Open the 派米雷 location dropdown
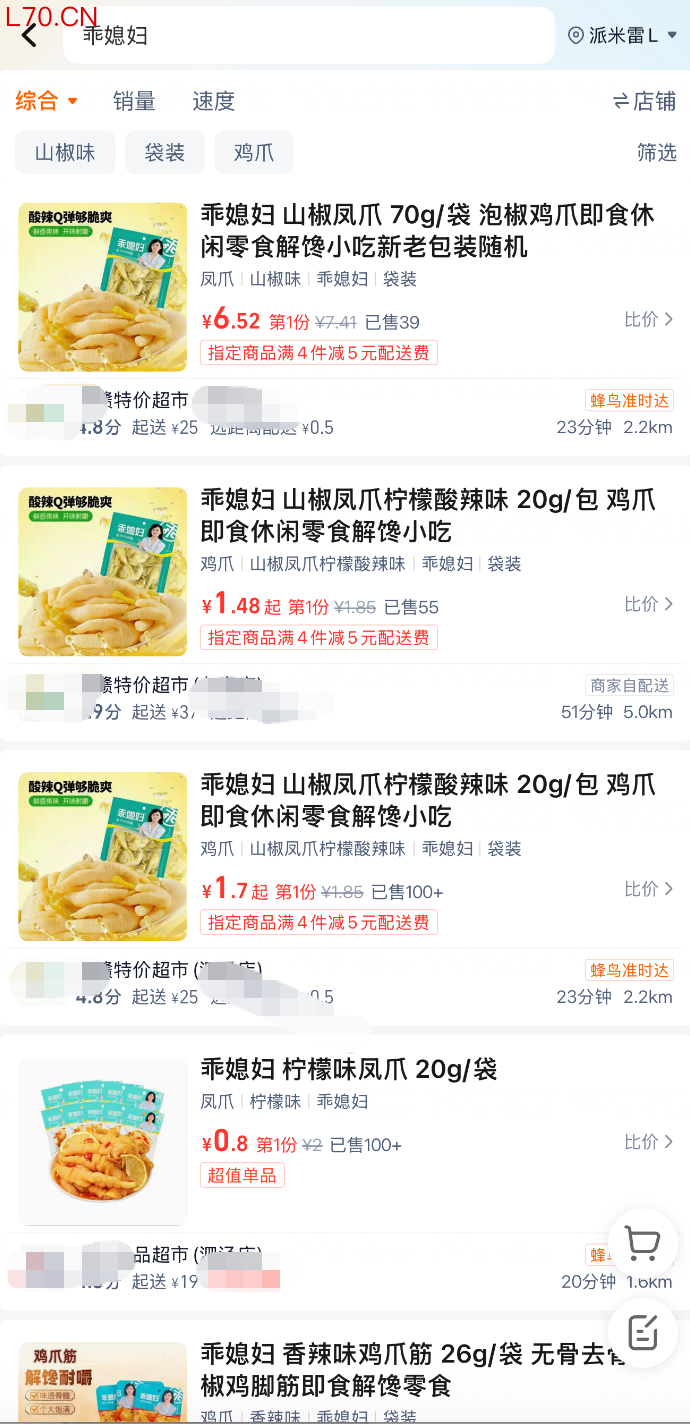This screenshot has height=1424, width=690. (x=622, y=36)
